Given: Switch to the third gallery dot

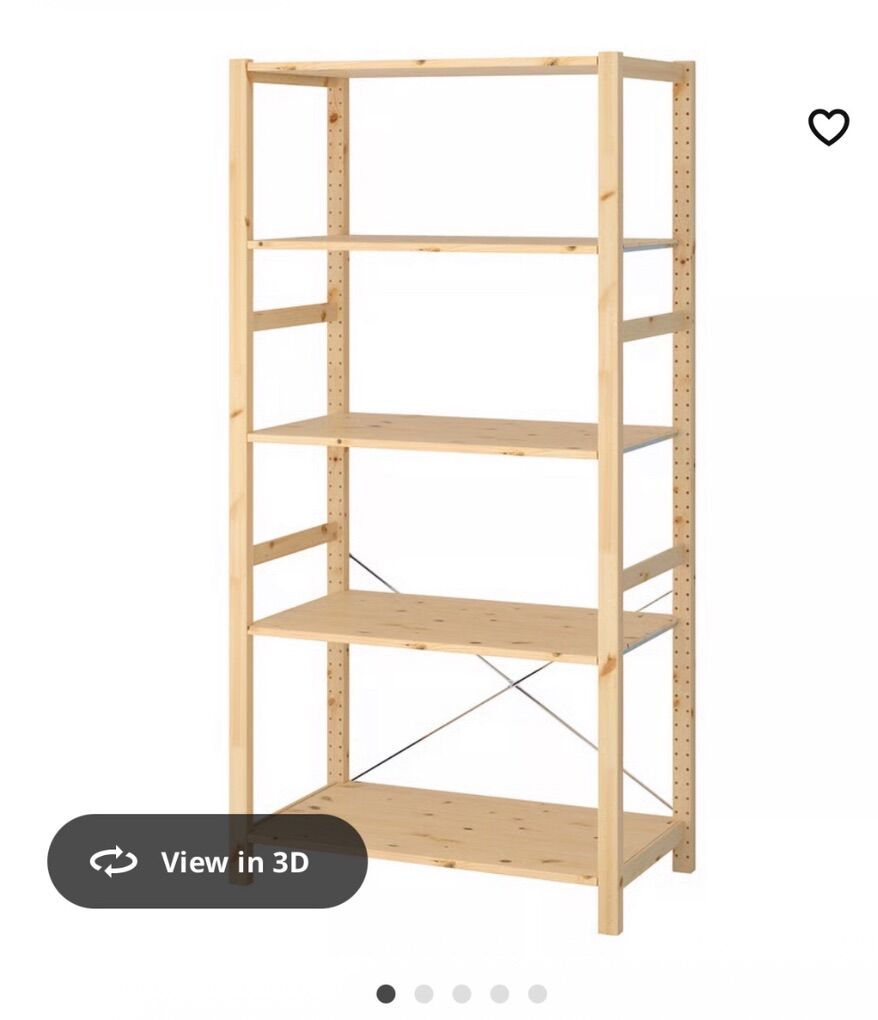Looking at the screenshot, I should coord(461,992).
